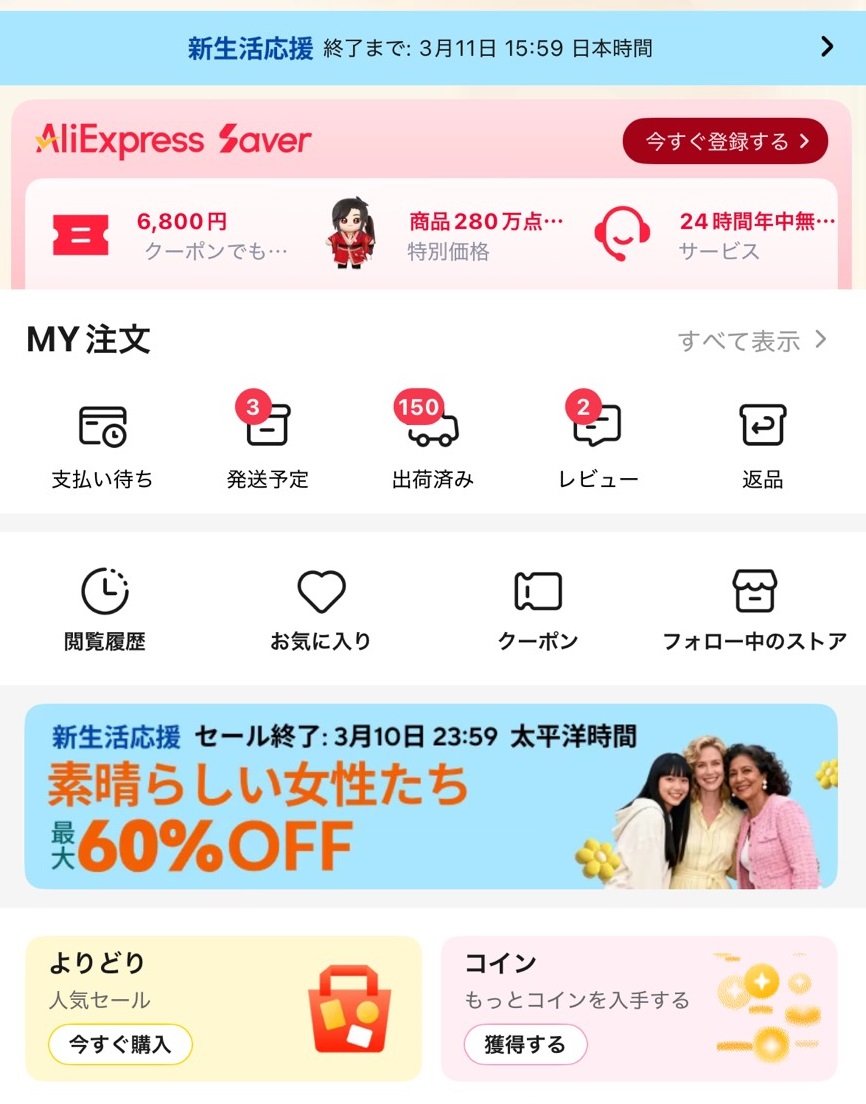View 商品280万点 special price benefit
866x1104 pixels.
coord(445,235)
